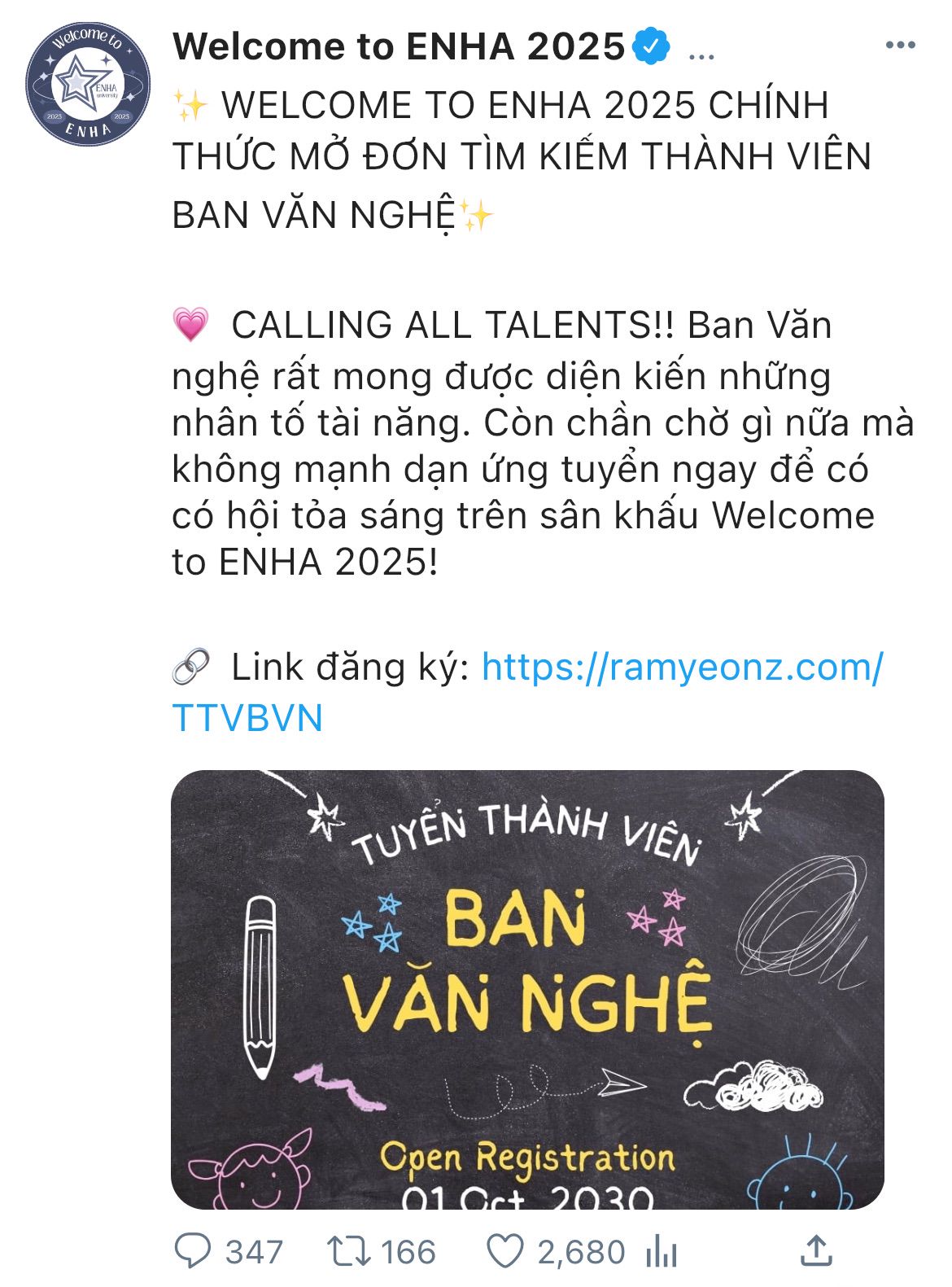This screenshot has width=952, height=1287.
Task: View the Ban Văn Nghệ recruitment image
Action: click(x=527, y=988)
